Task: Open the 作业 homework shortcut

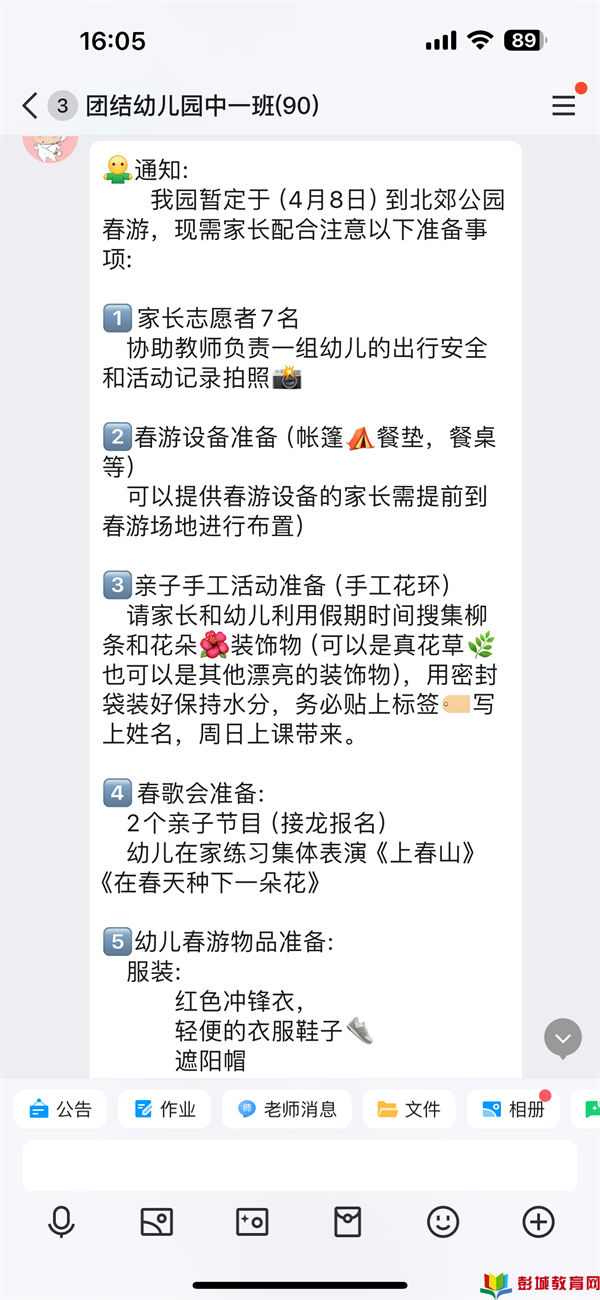Action: pos(164,1109)
